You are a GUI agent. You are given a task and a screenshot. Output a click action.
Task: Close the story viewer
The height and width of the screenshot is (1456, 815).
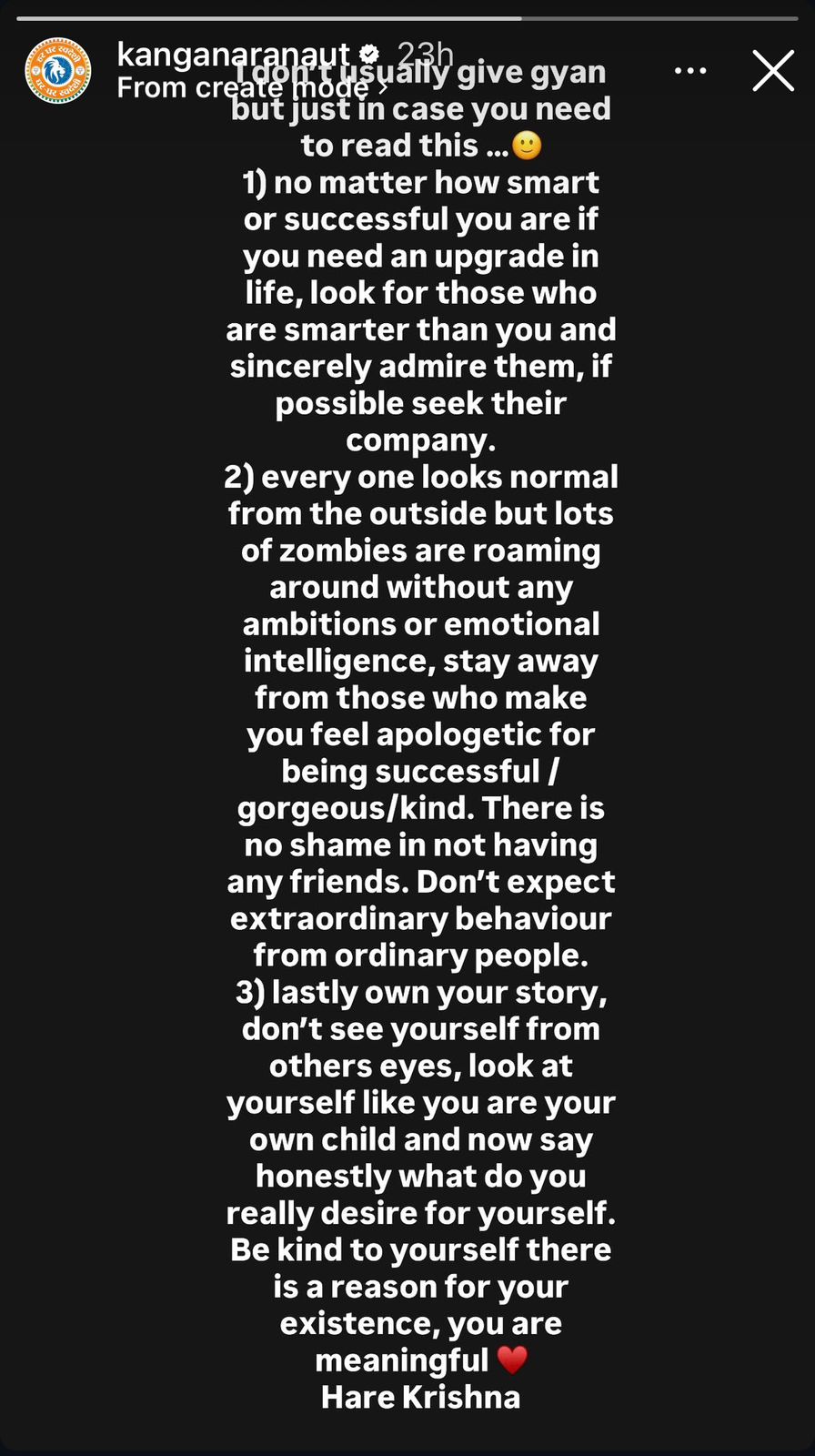pos(773,71)
